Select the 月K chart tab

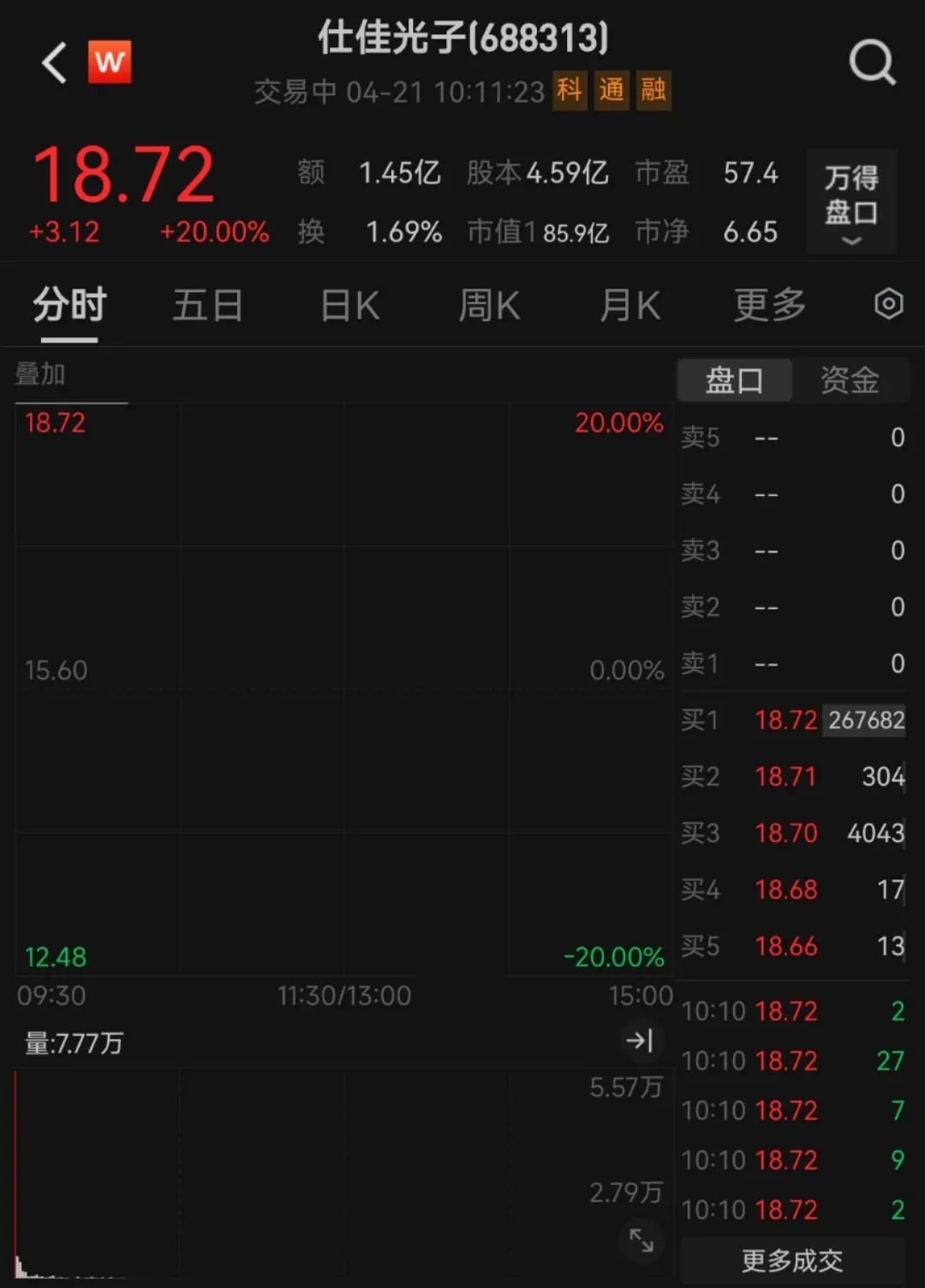(x=630, y=306)
